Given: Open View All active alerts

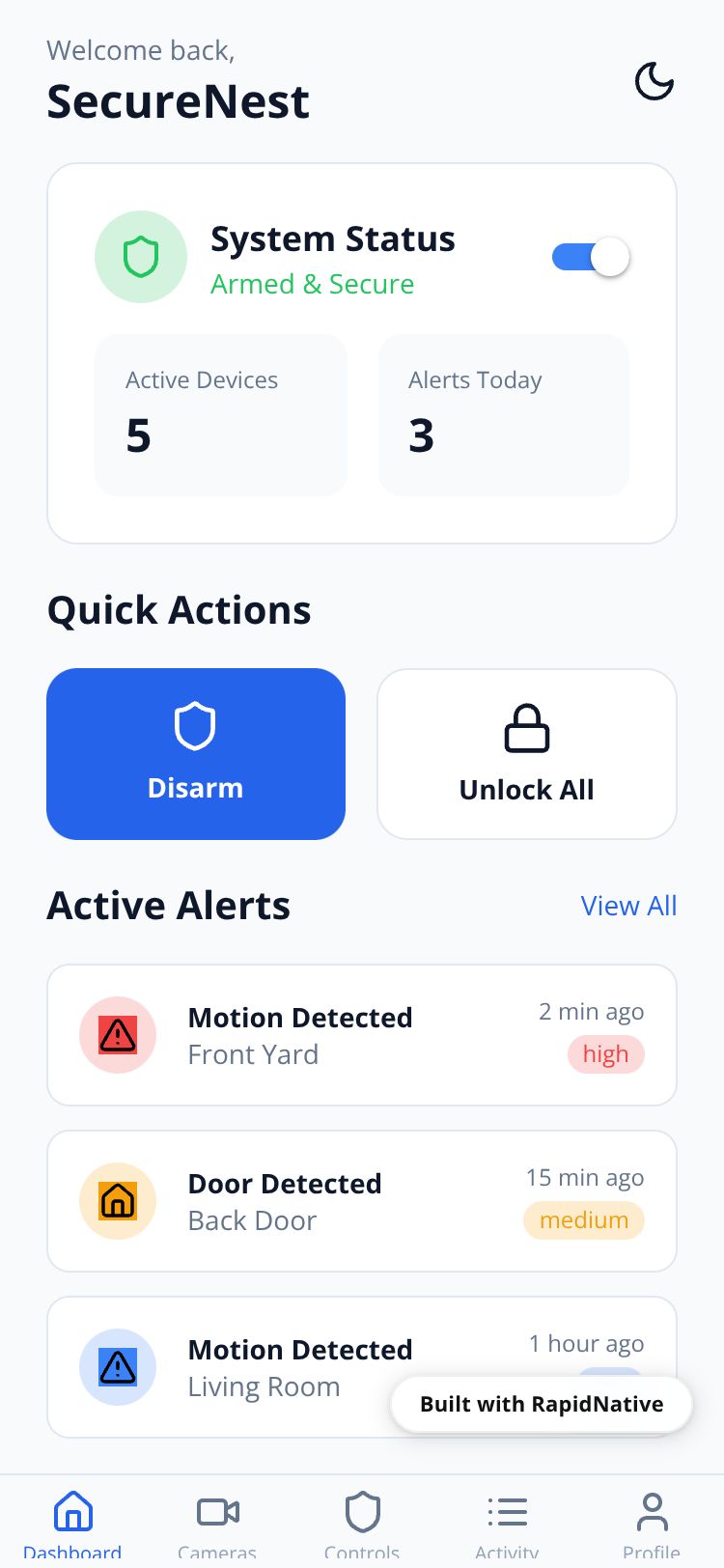Looking at the screenshot, I should coord(628,906).
